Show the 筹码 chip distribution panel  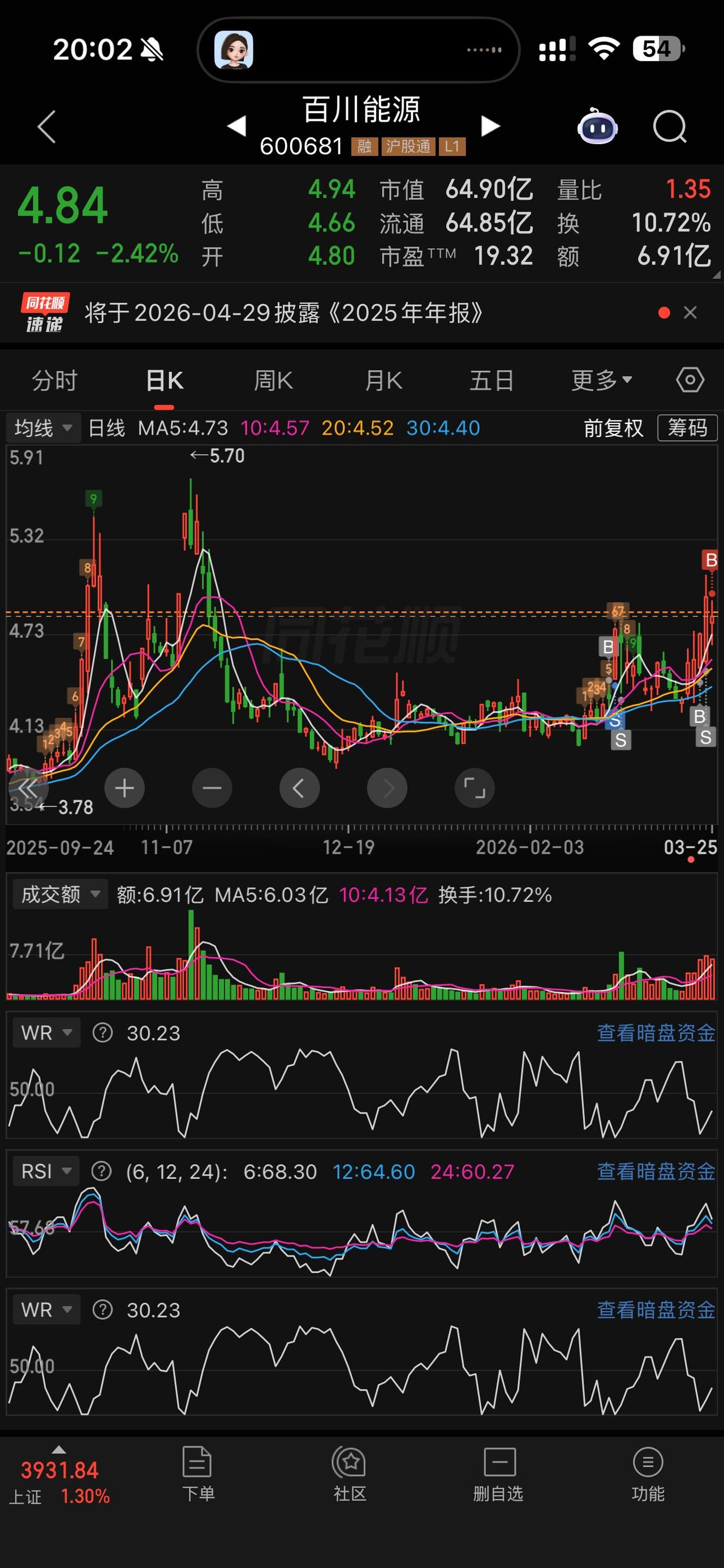click(687, 428)
